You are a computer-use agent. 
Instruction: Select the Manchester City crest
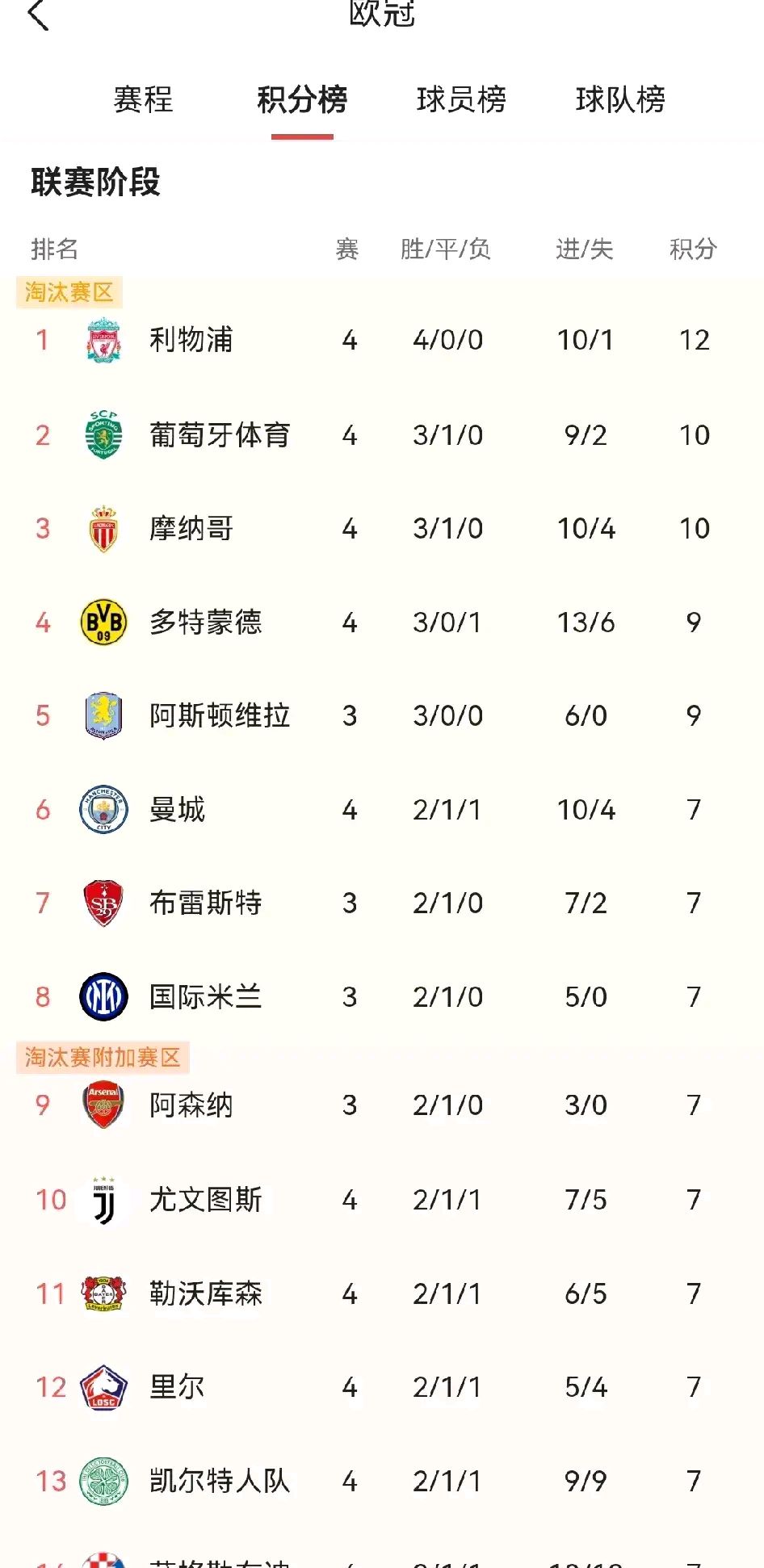tap(103, 809)
